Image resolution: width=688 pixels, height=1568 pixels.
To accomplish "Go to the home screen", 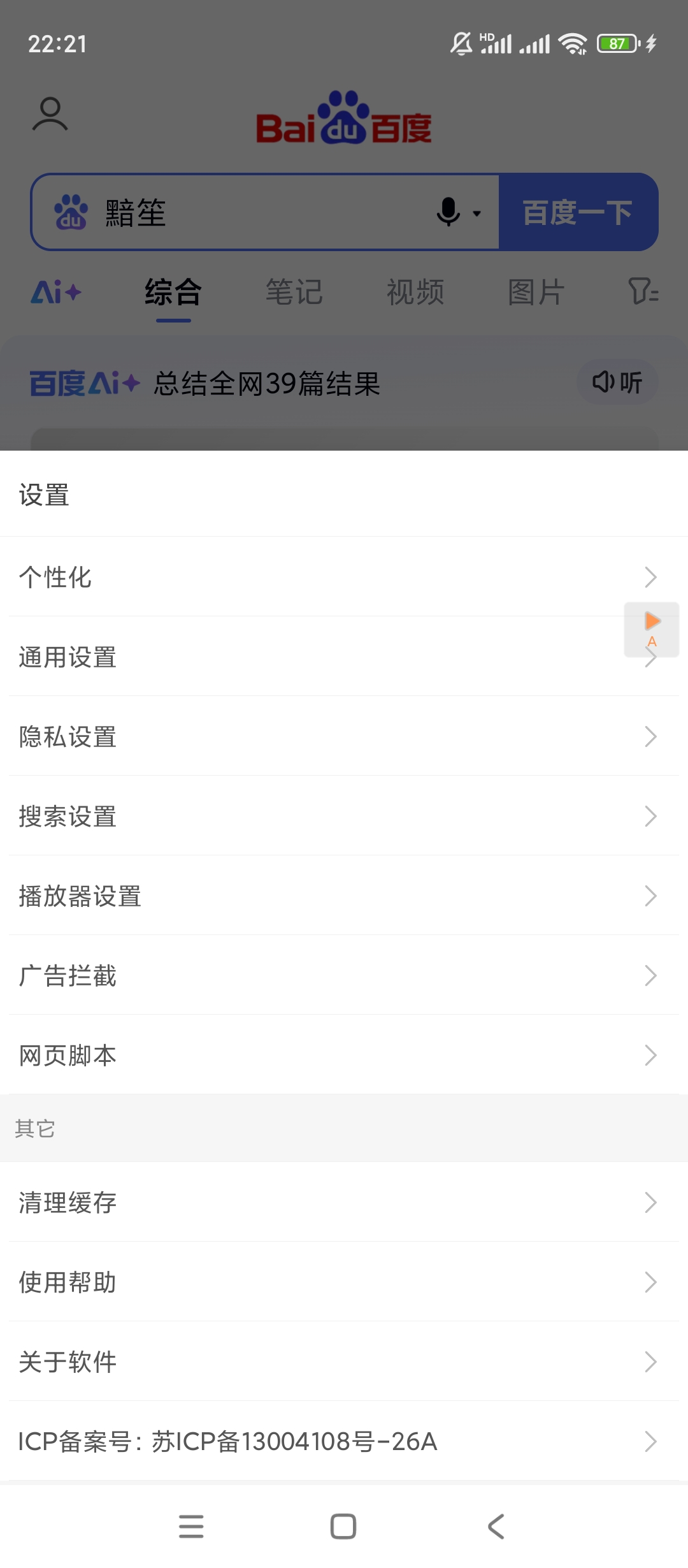I will click(x=343, y=1527).
